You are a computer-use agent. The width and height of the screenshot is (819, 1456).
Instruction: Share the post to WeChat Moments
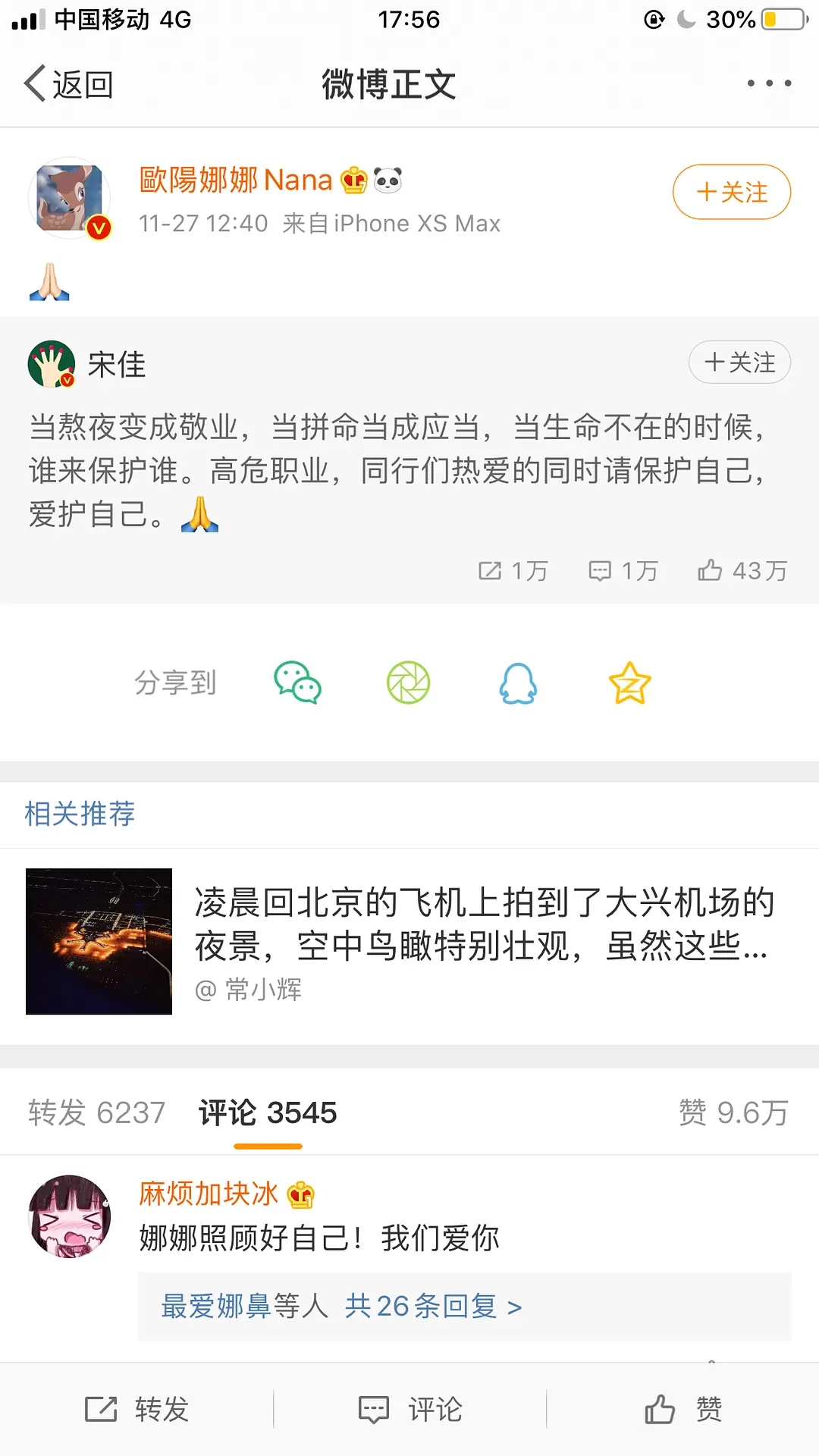(x=409, y=682)
